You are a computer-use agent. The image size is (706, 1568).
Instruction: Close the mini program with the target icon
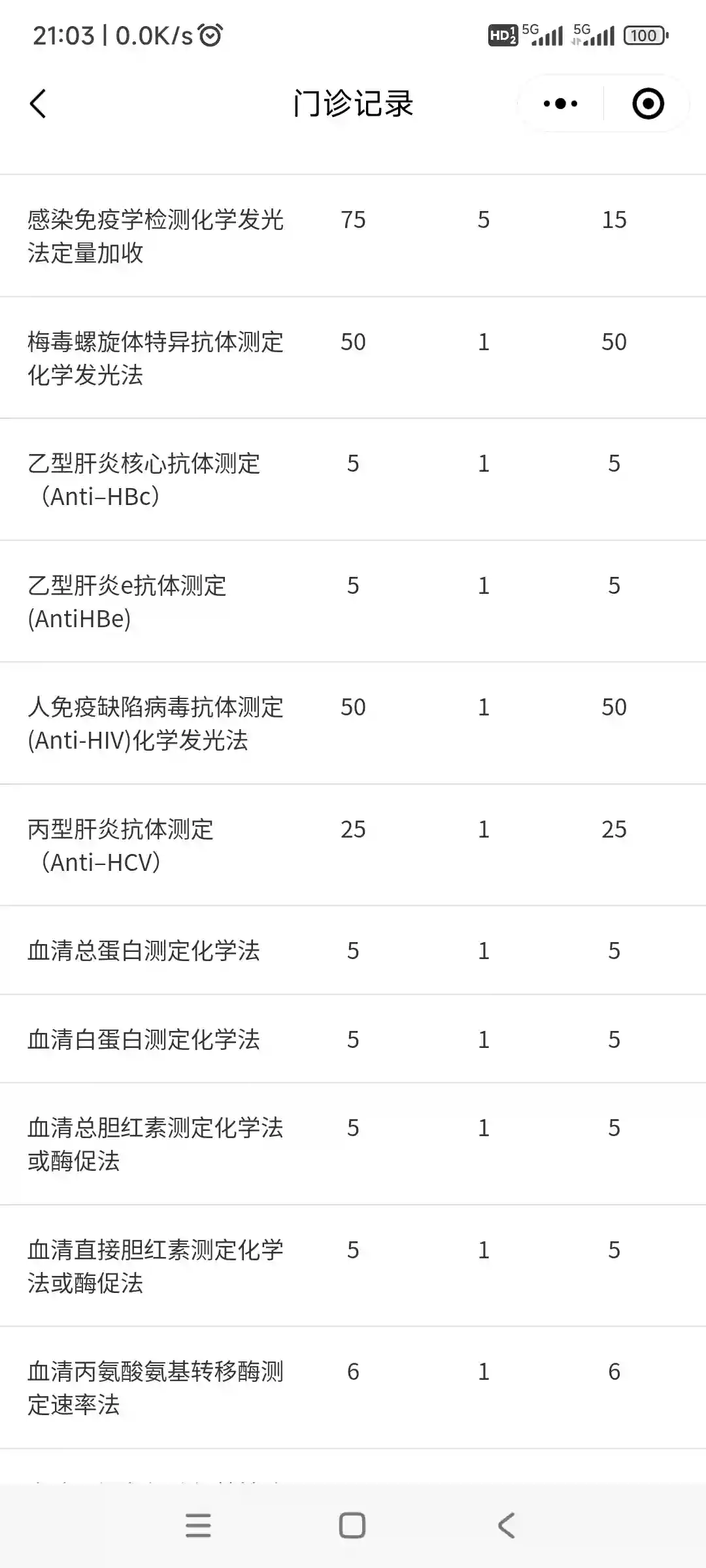[x=648, y=104]
